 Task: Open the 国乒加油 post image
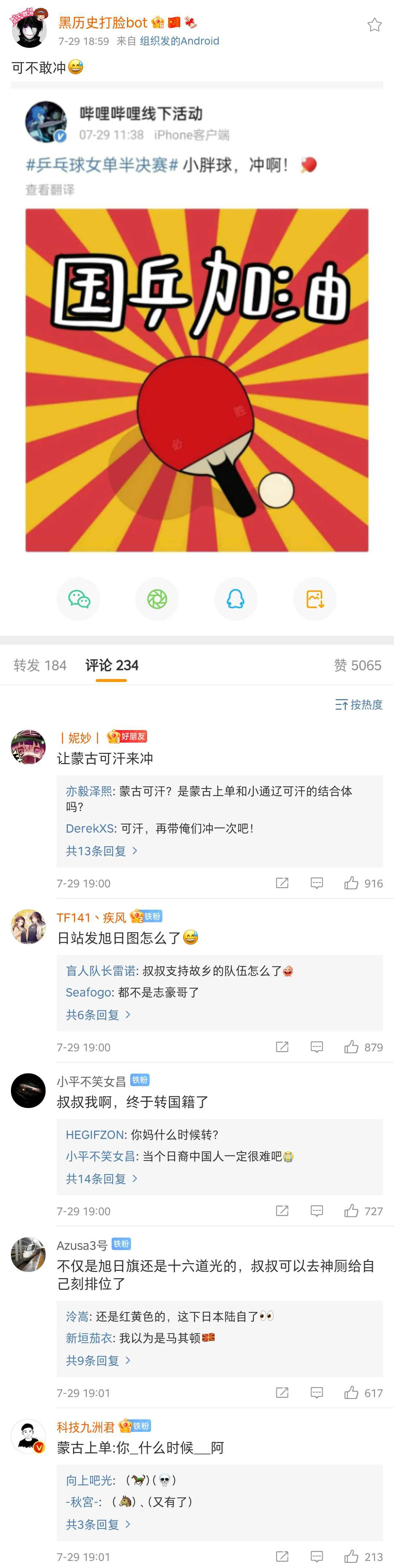pos(196,380)
